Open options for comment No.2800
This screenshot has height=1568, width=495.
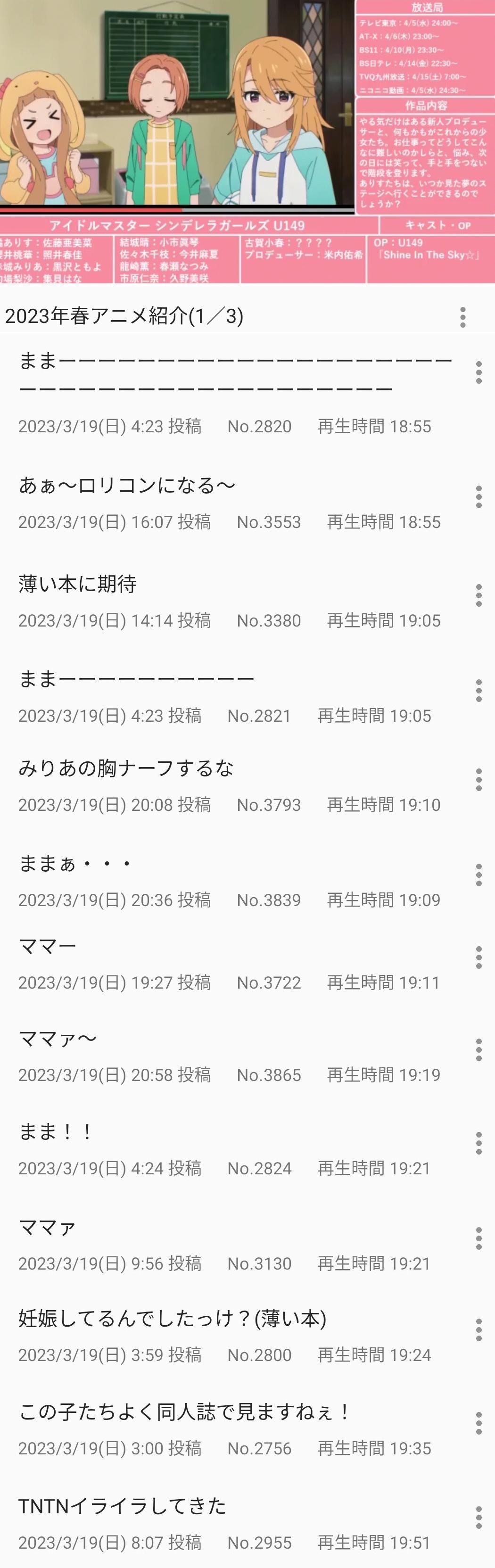[478, 1330]
